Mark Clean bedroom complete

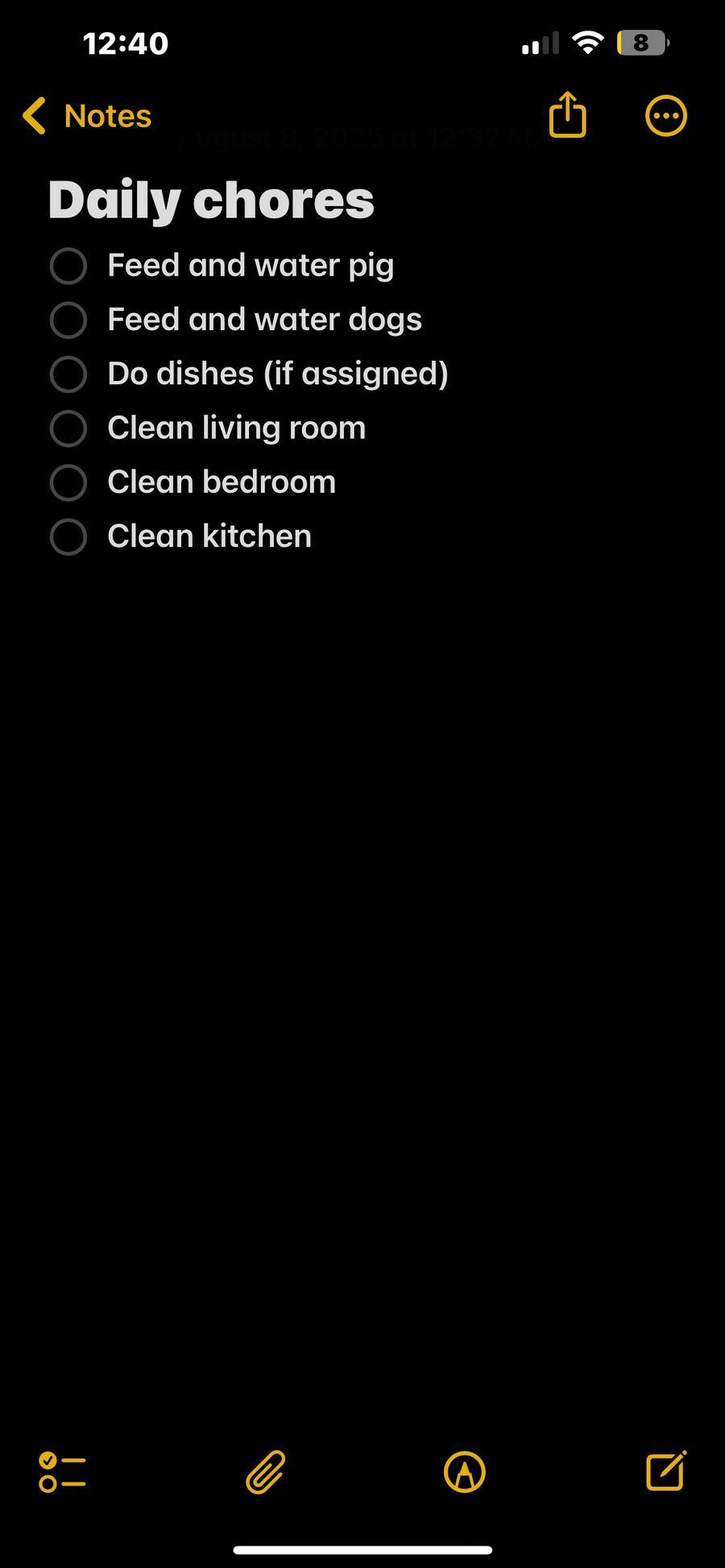[68, 482]
